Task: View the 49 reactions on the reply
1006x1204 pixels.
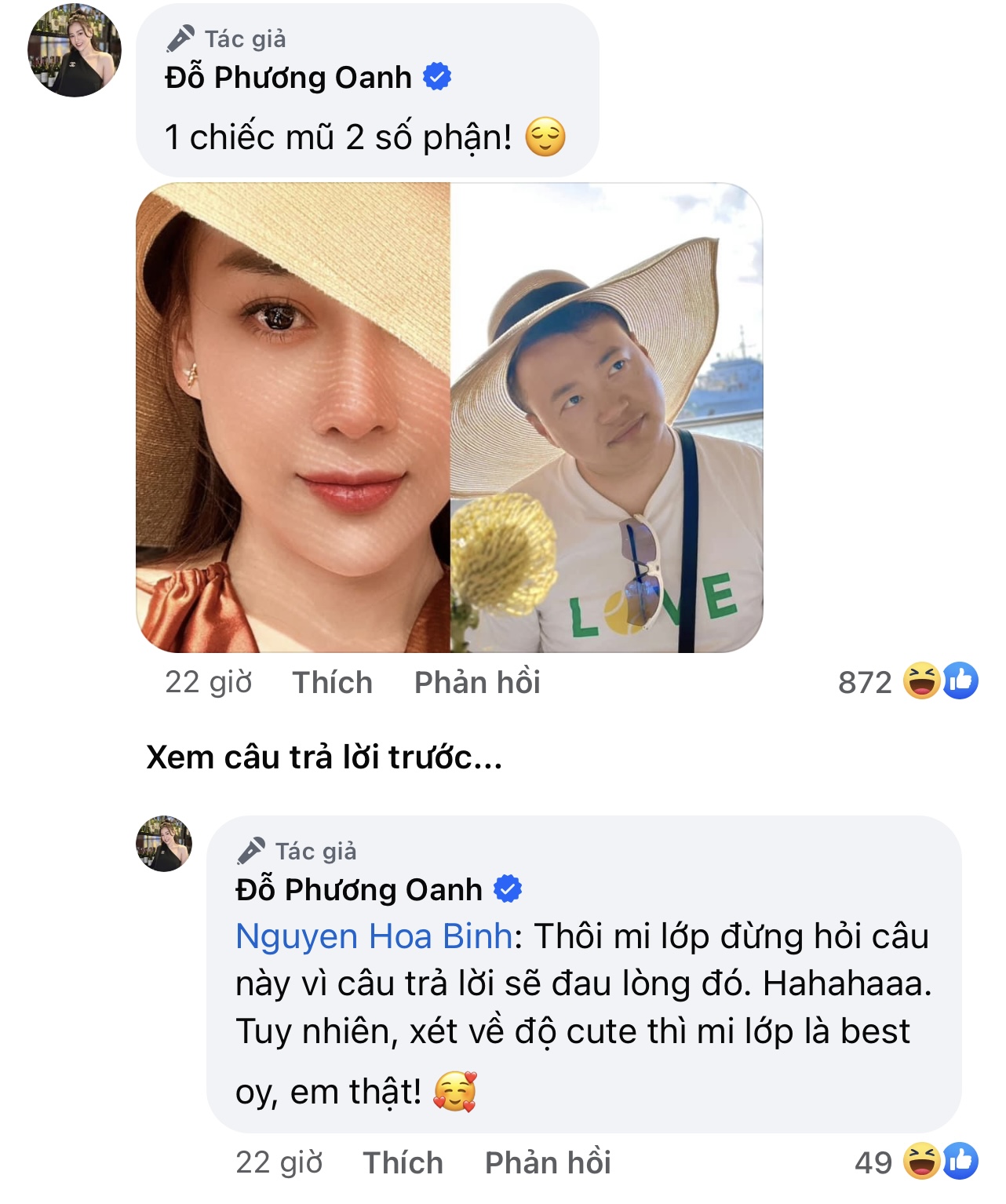Action: [915, 1162]
